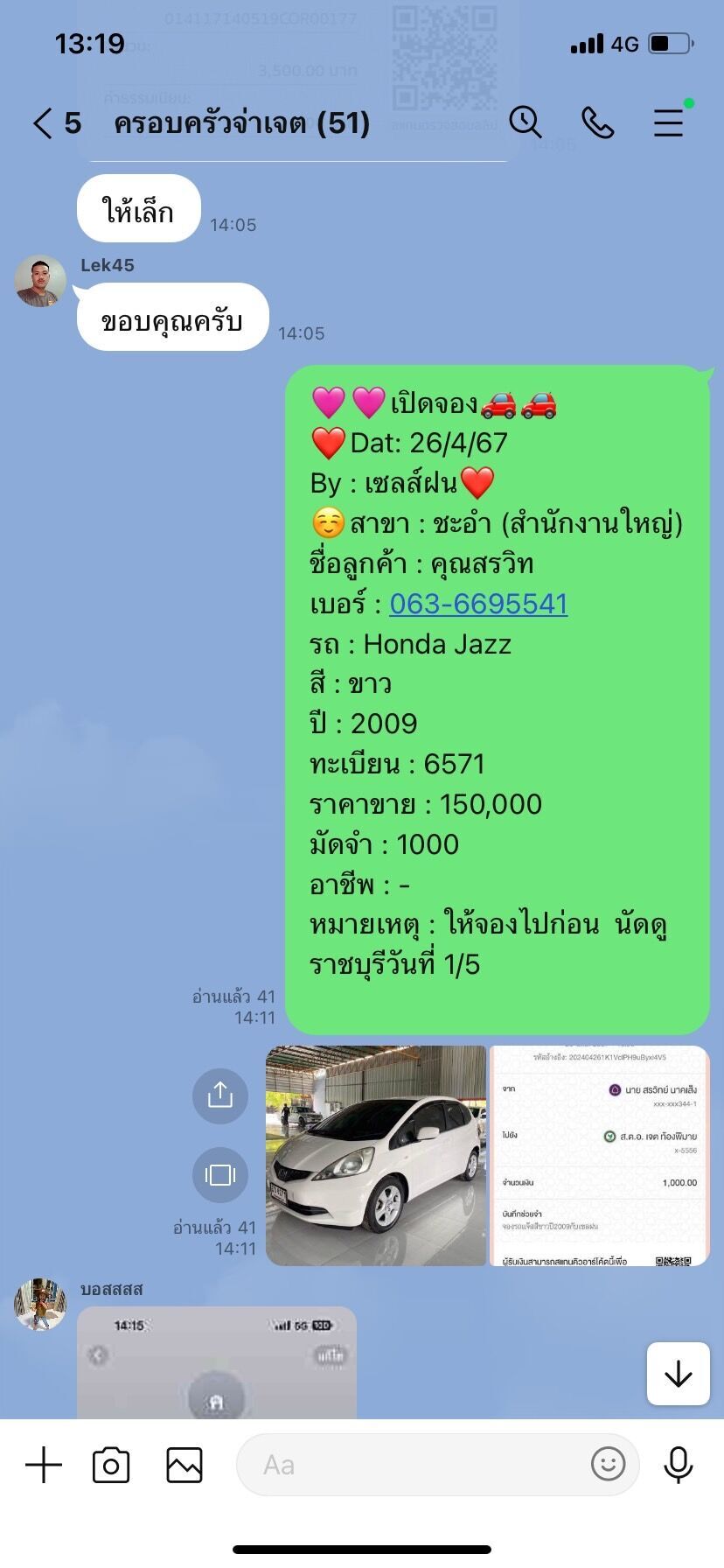Viewport: 724px width, 1568px height.
Task: Record a voice message
Action: [x=679, y=1465]
